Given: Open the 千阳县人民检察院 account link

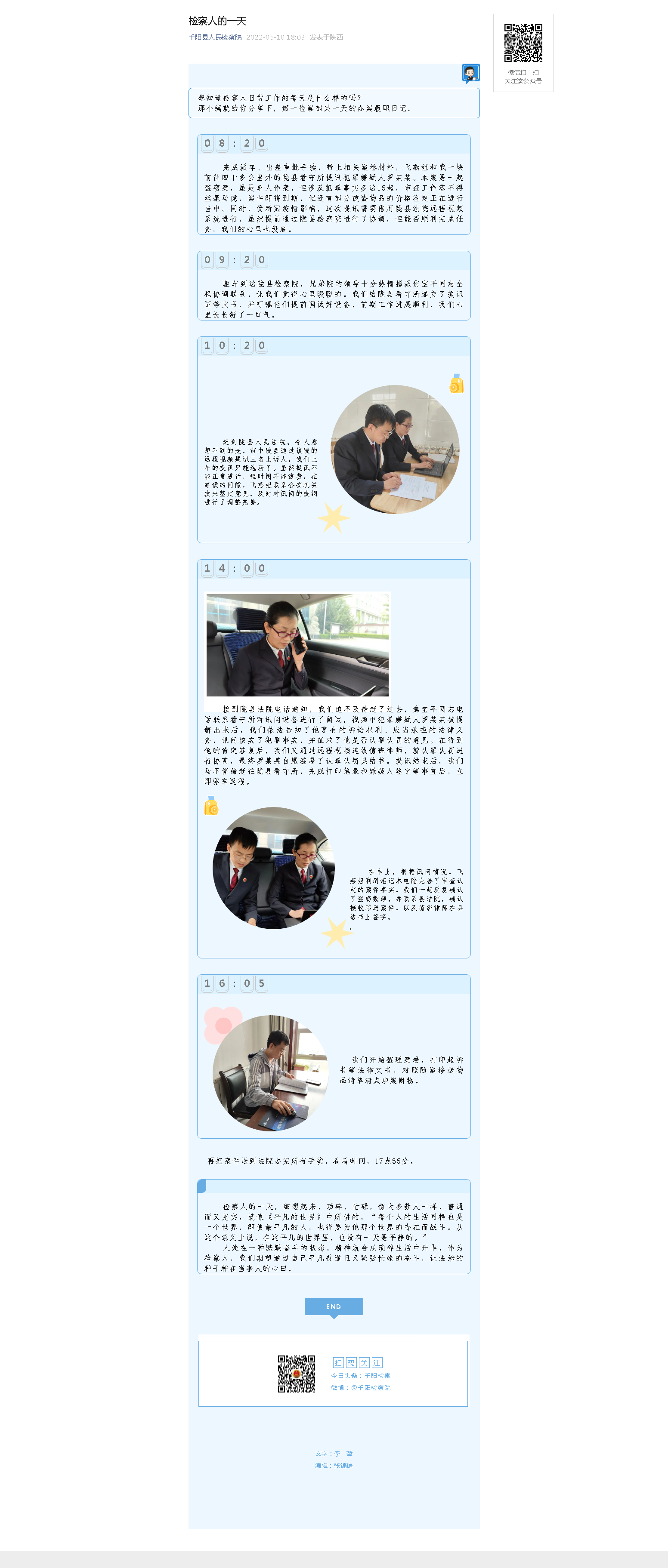Looking at the screenshot, I should 215,37.
